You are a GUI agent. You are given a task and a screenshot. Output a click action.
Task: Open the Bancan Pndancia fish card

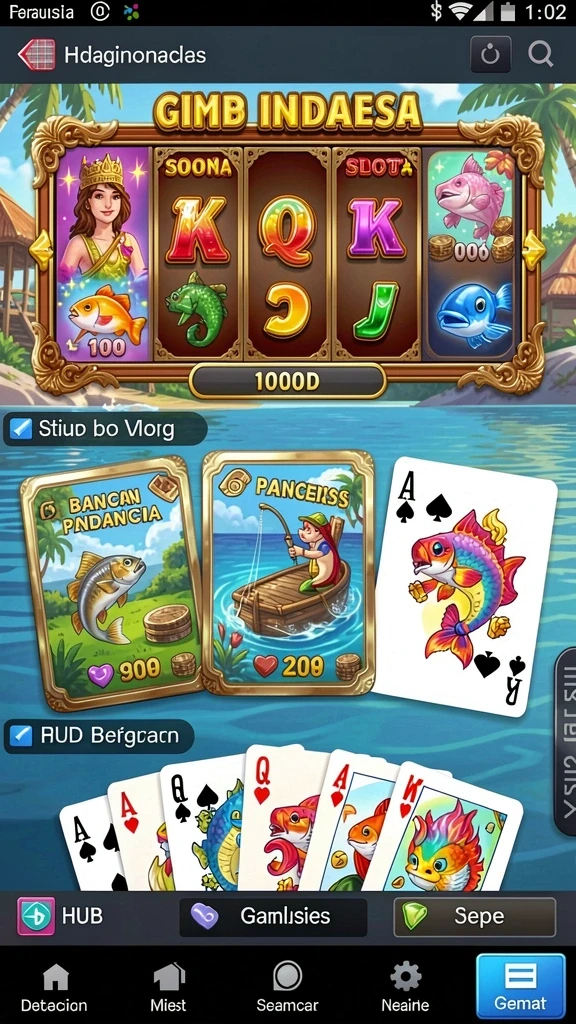[112, 581]
